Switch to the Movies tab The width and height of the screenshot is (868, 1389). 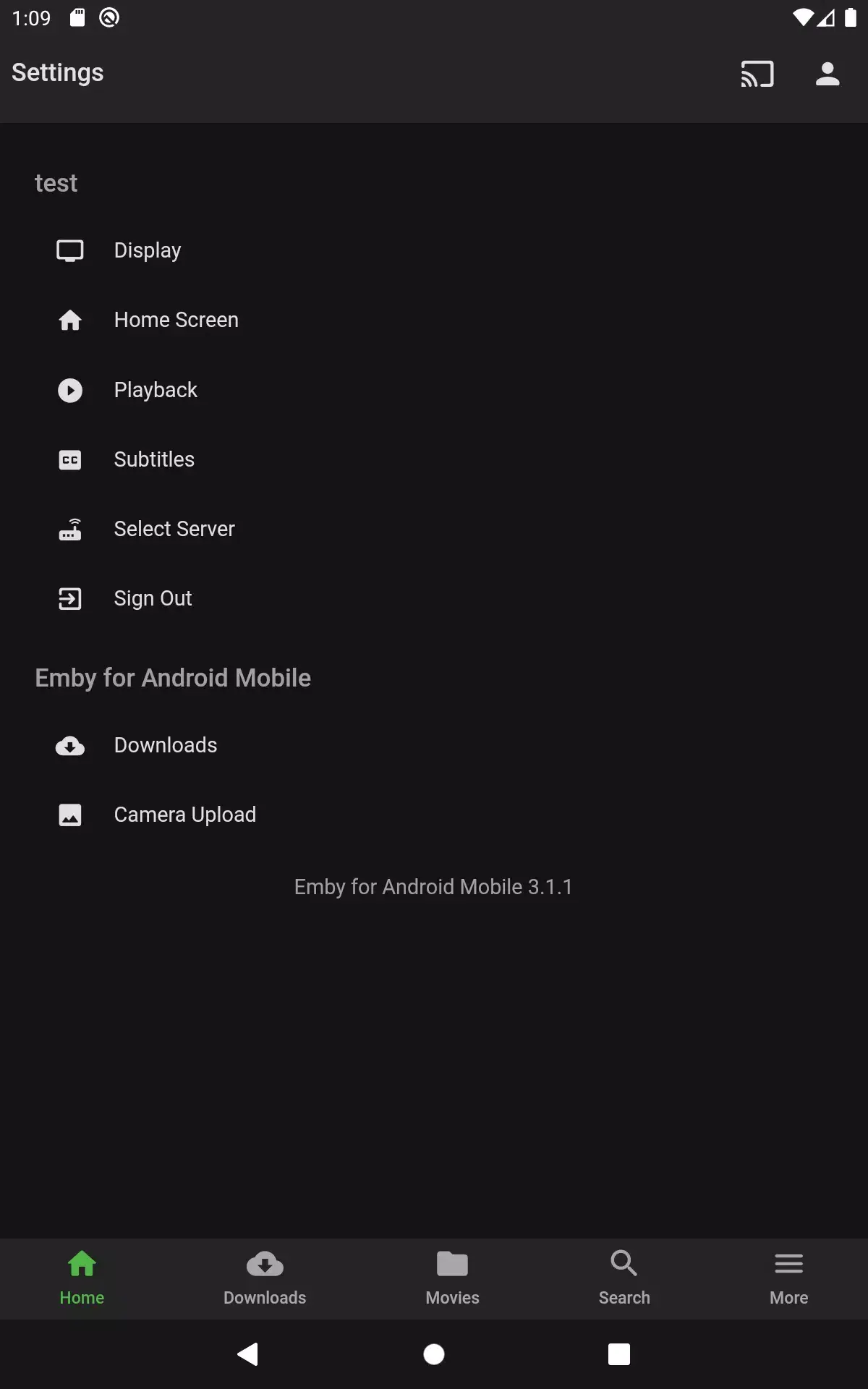point(452,1277)
